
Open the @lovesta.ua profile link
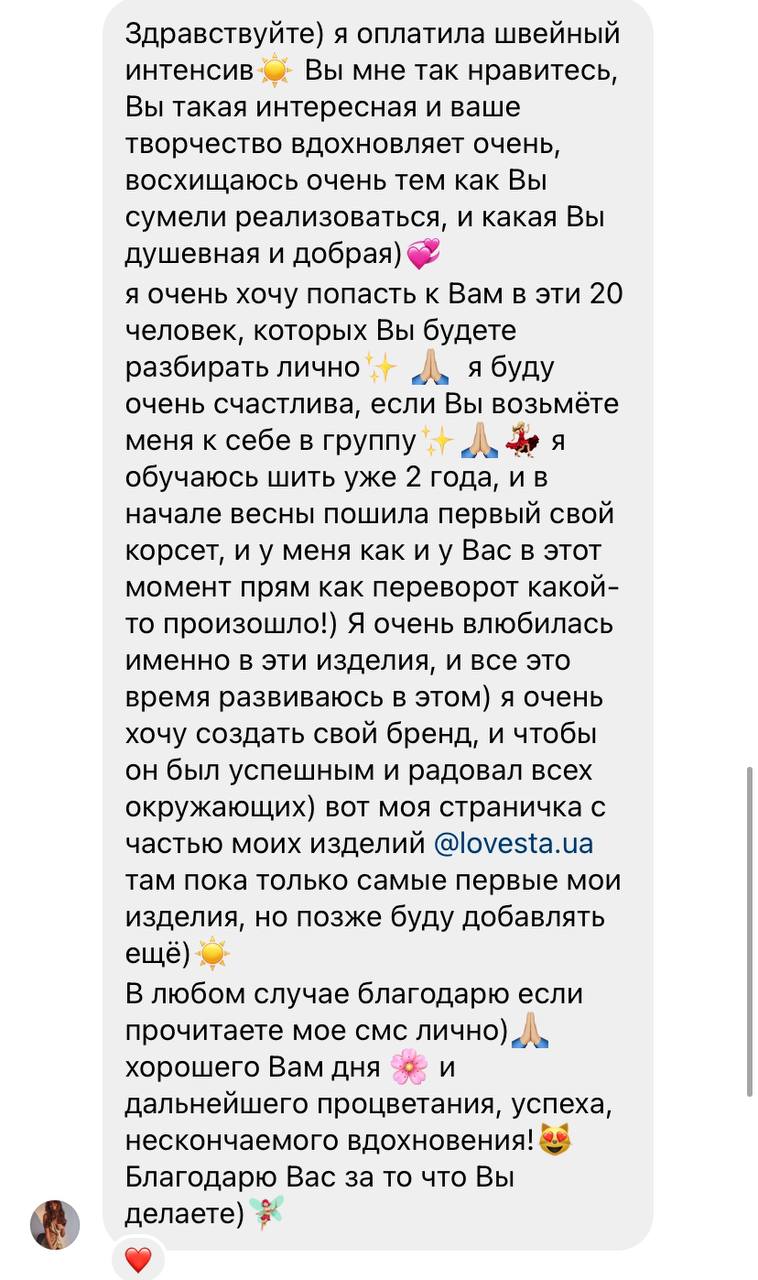(x=513, y=843)
